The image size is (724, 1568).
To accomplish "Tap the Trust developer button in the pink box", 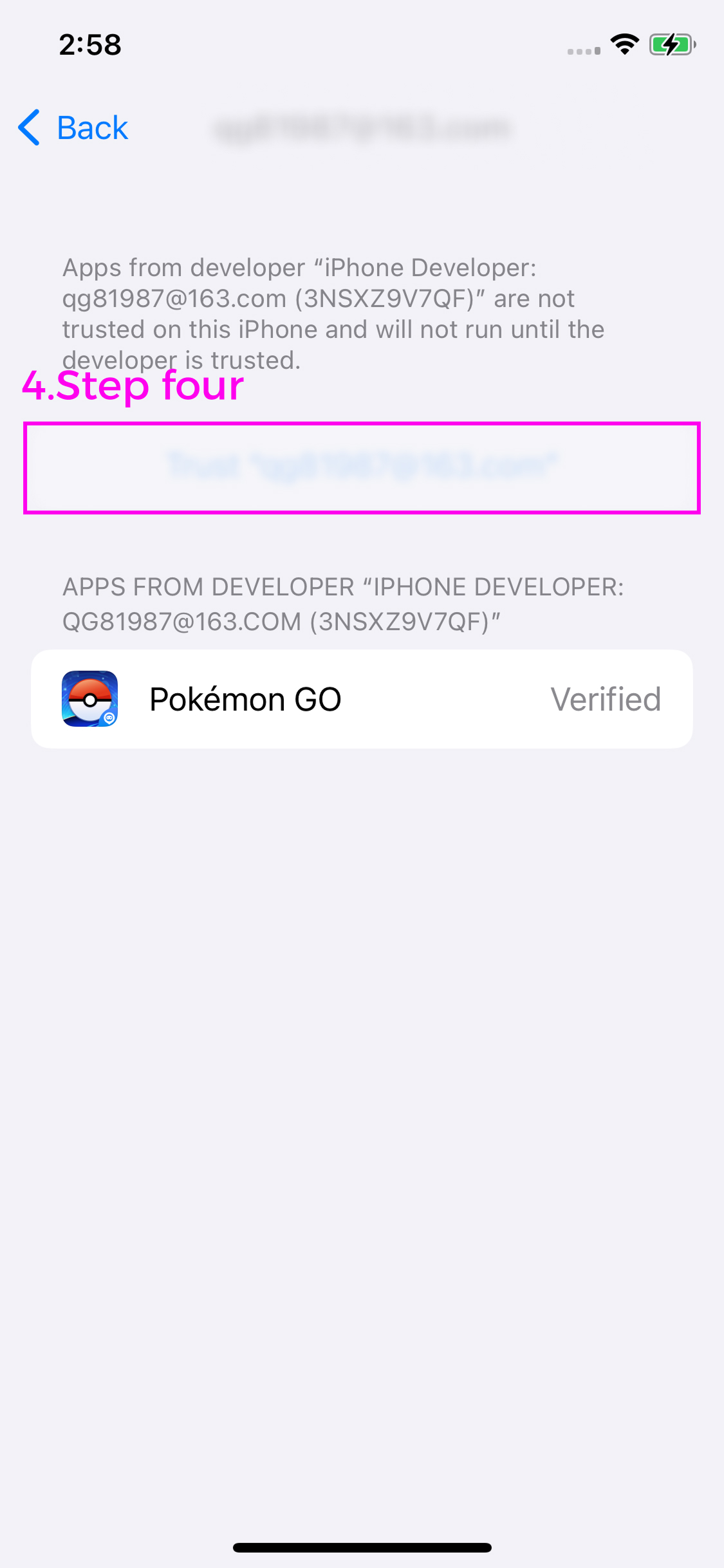I will (362, 467).
